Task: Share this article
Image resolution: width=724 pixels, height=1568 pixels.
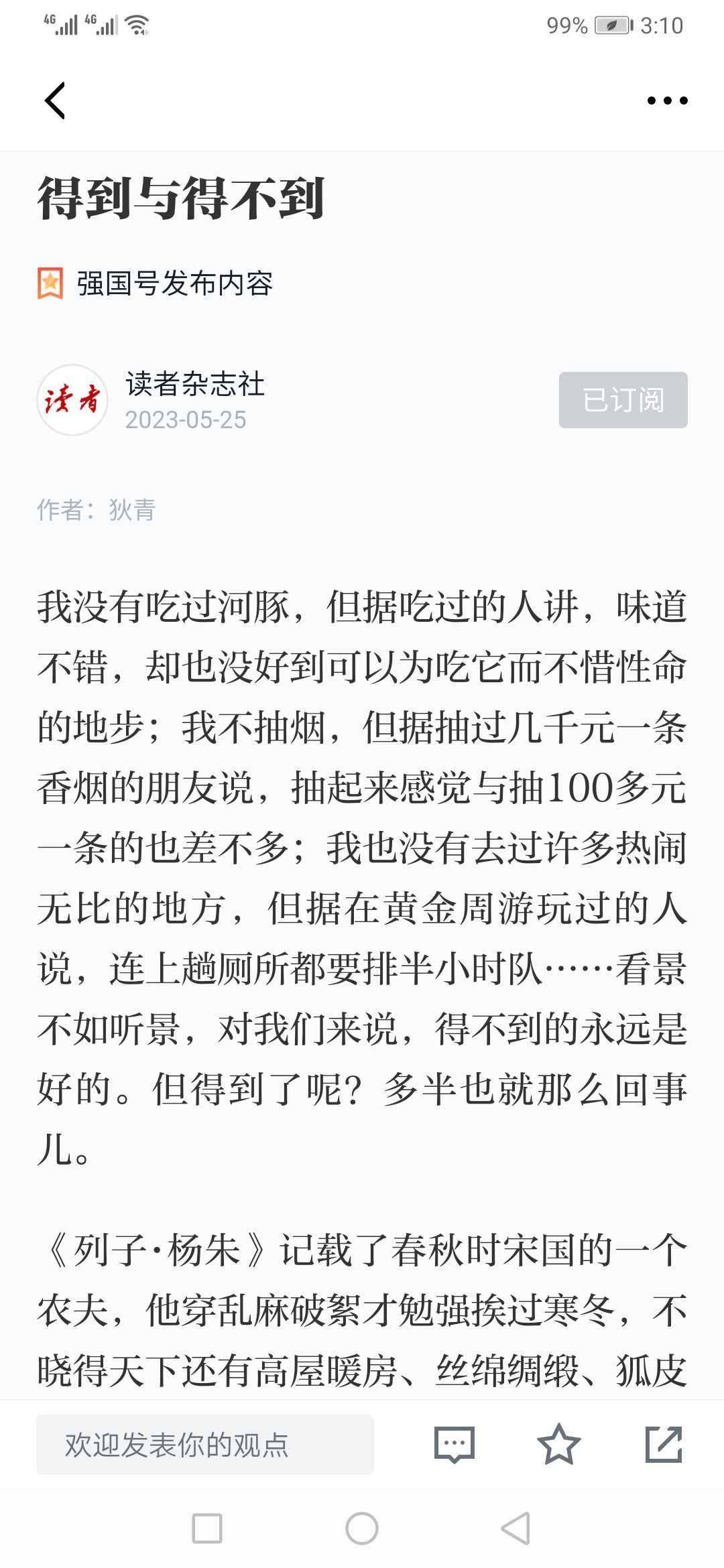Action: coord(663,1444)
